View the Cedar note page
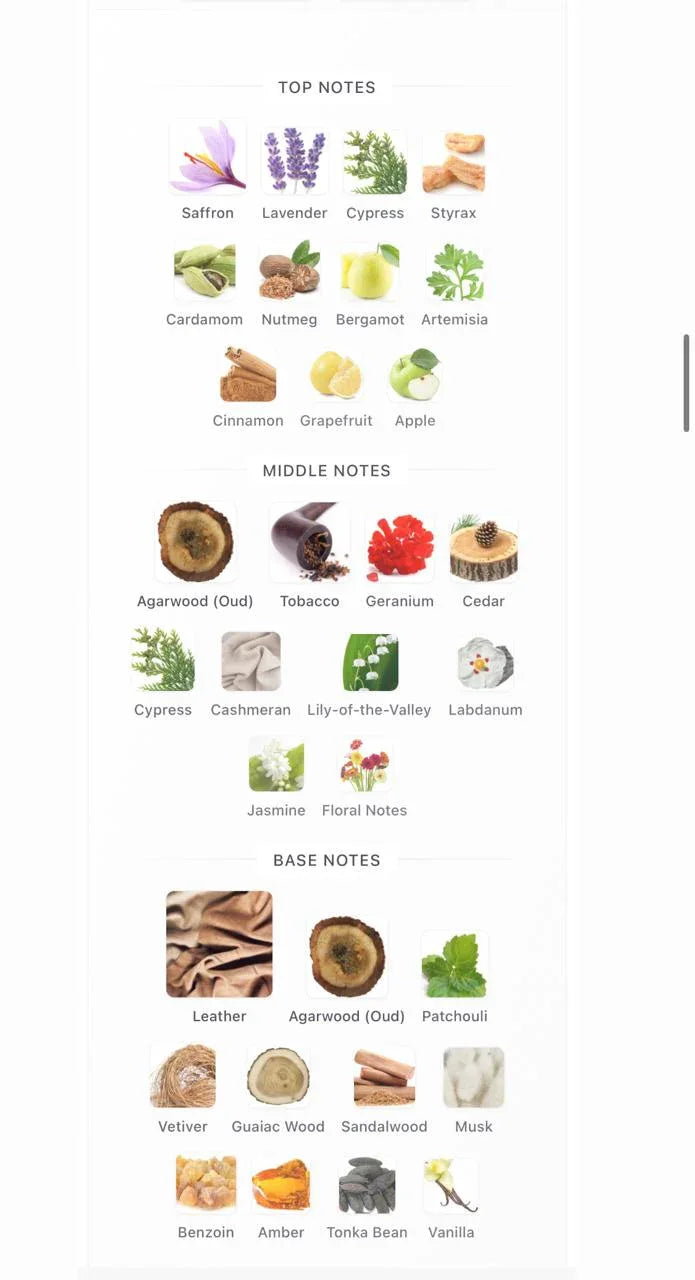The image size is (695, 1280). pos(484,548)
